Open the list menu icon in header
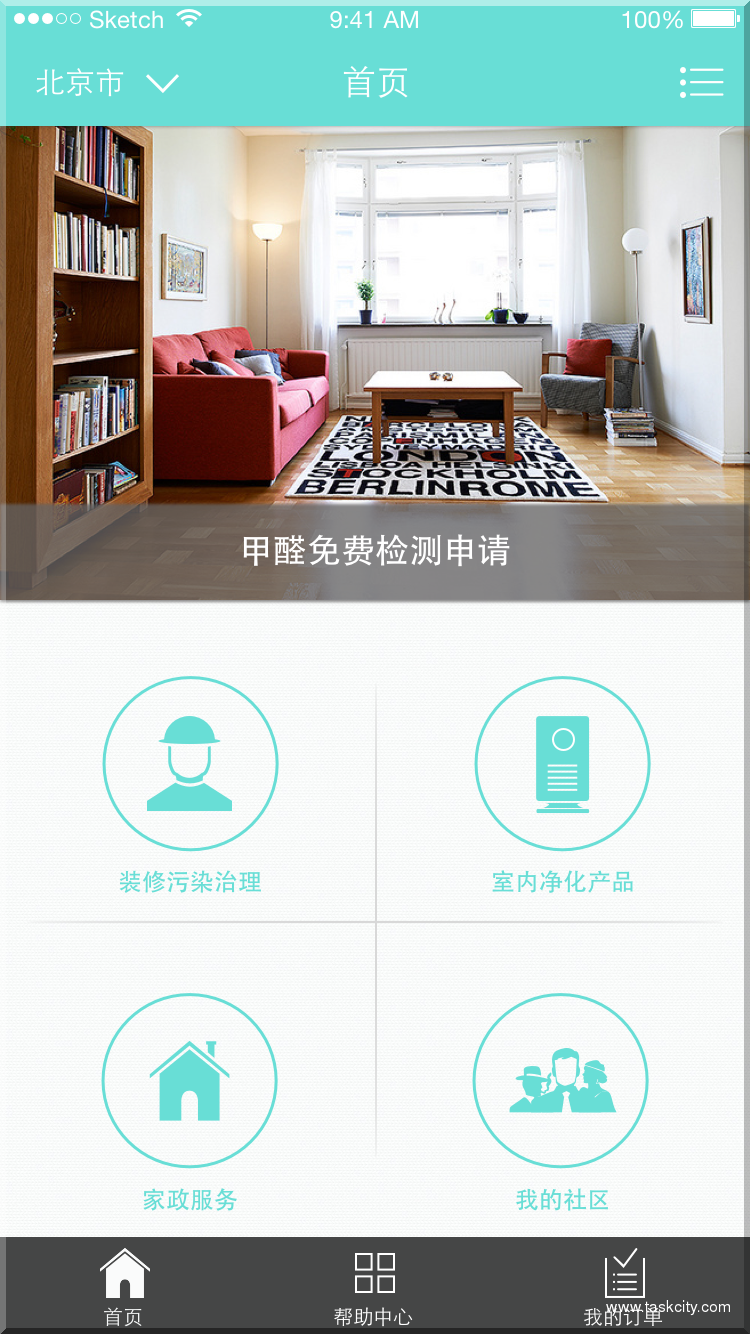The image size is (750, 1334). [701, 82]
